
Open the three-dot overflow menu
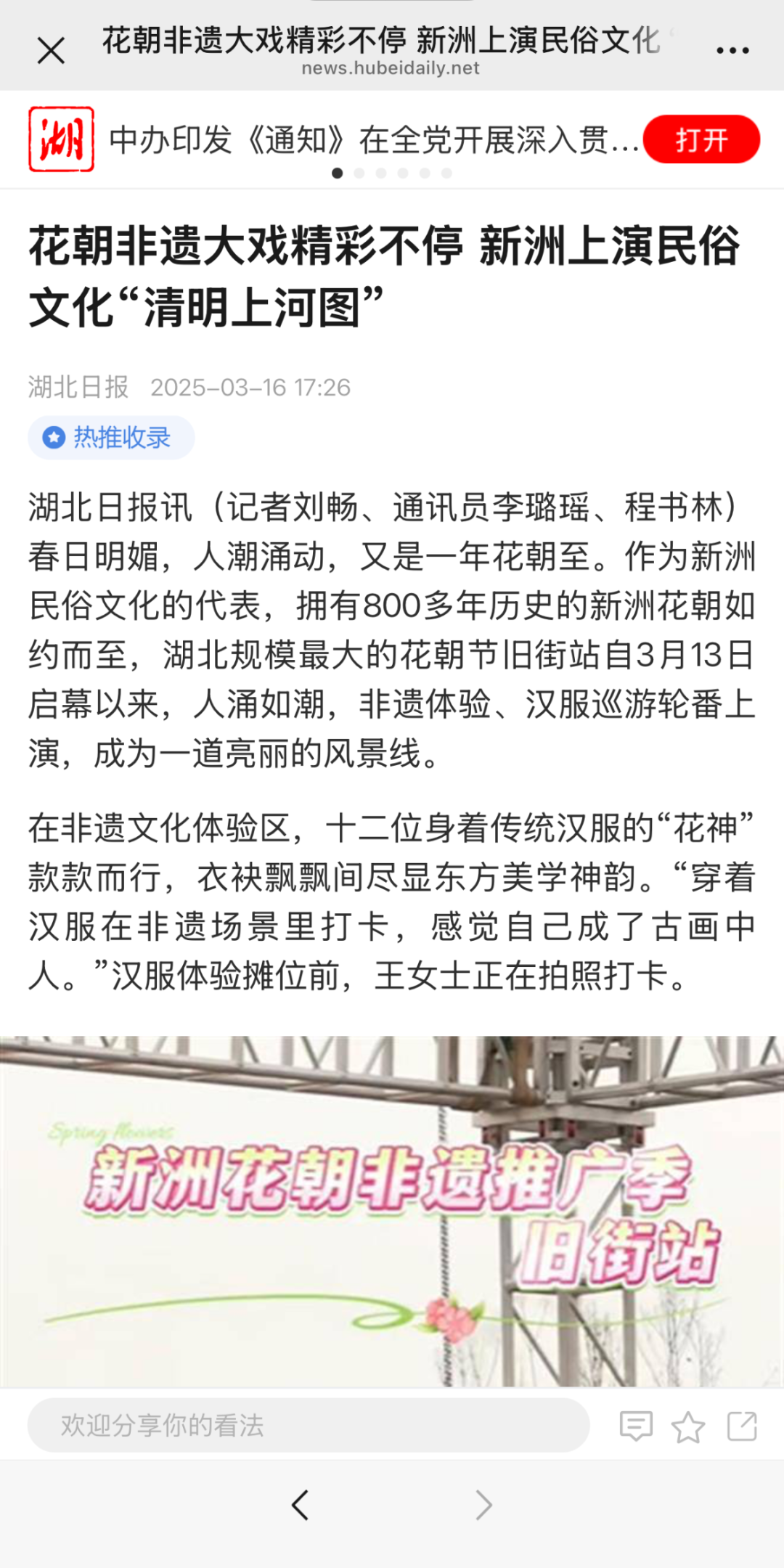pos(732,50)
